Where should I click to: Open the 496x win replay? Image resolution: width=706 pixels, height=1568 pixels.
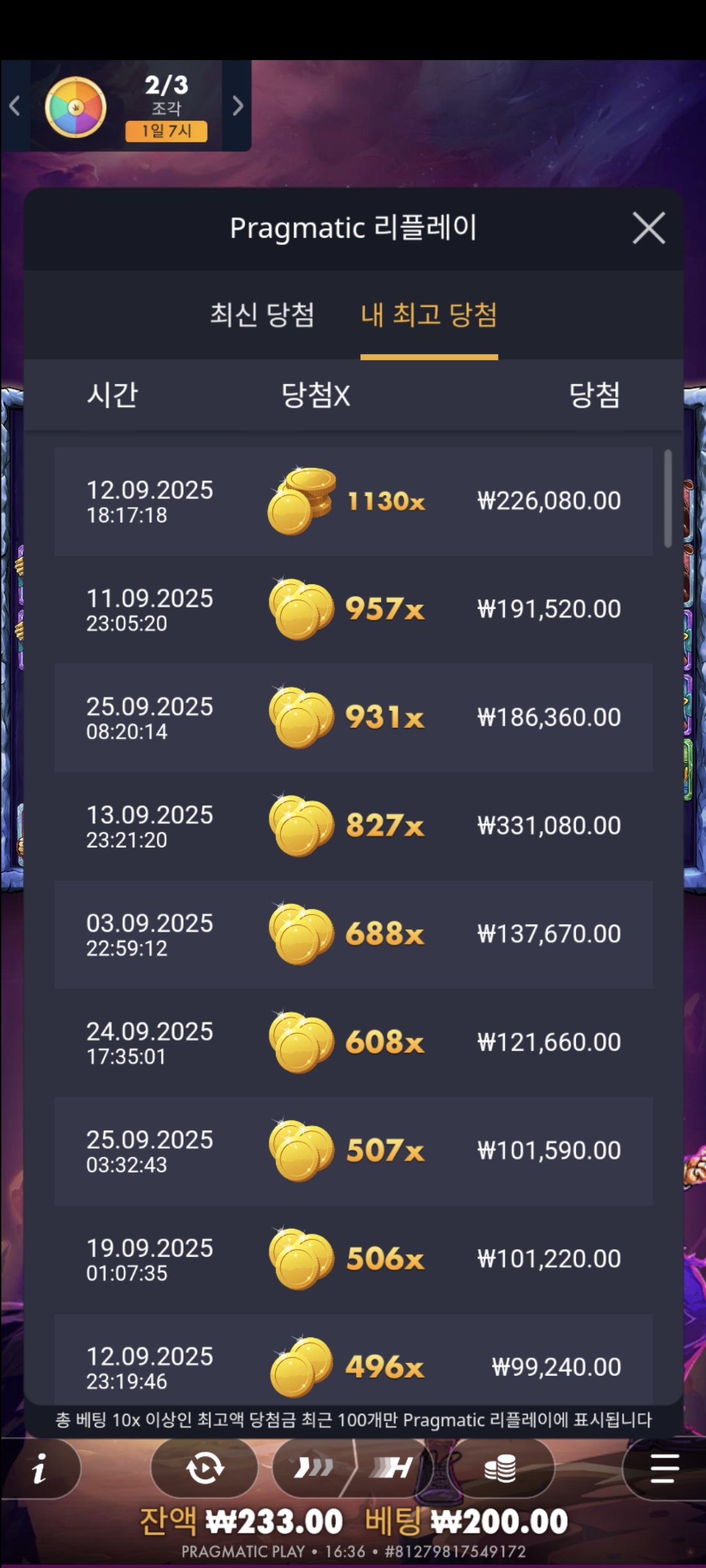[353, 1365]
